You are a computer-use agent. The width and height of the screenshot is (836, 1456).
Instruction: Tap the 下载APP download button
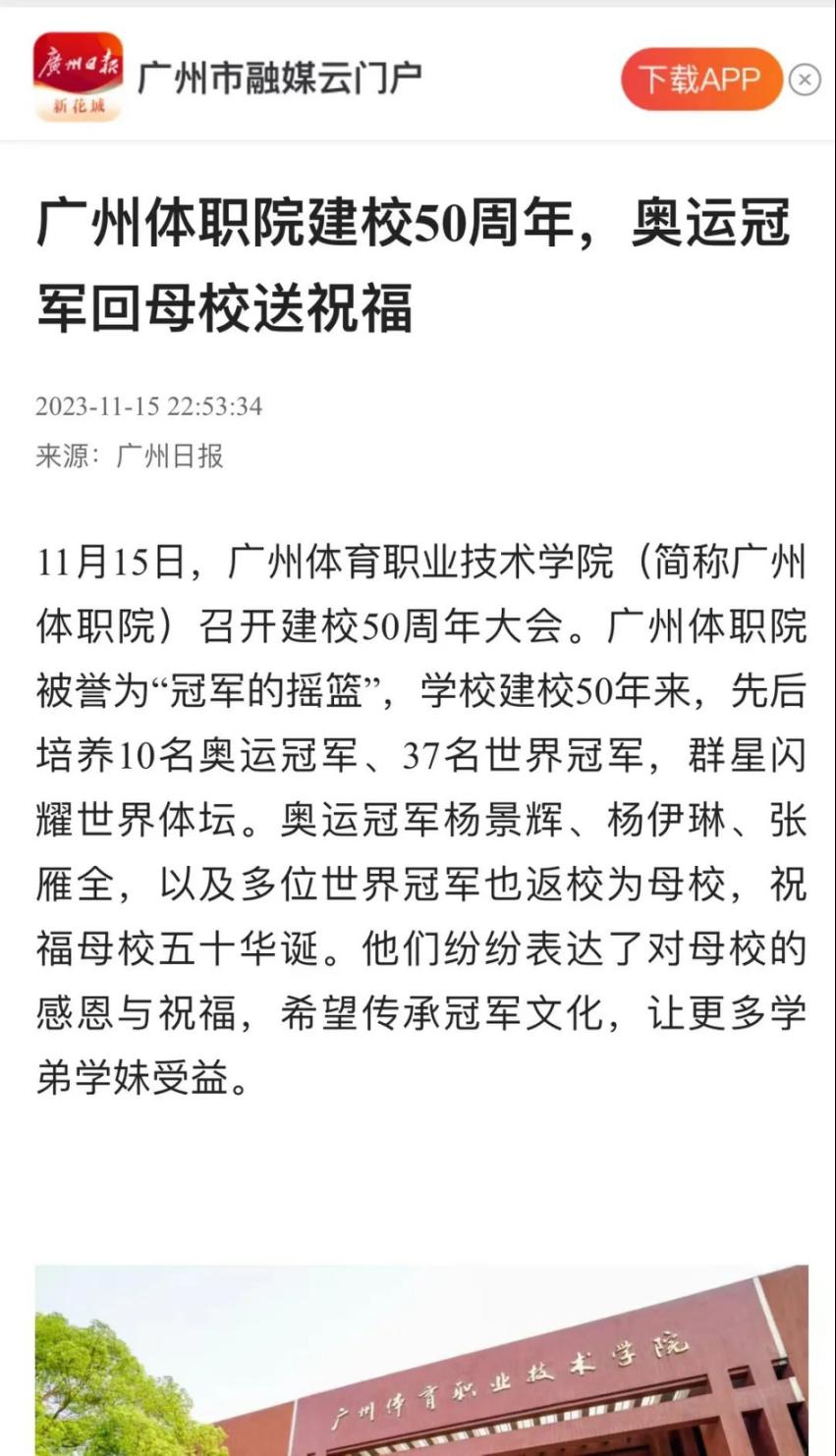pyautogui.click(x=700, y=79)
